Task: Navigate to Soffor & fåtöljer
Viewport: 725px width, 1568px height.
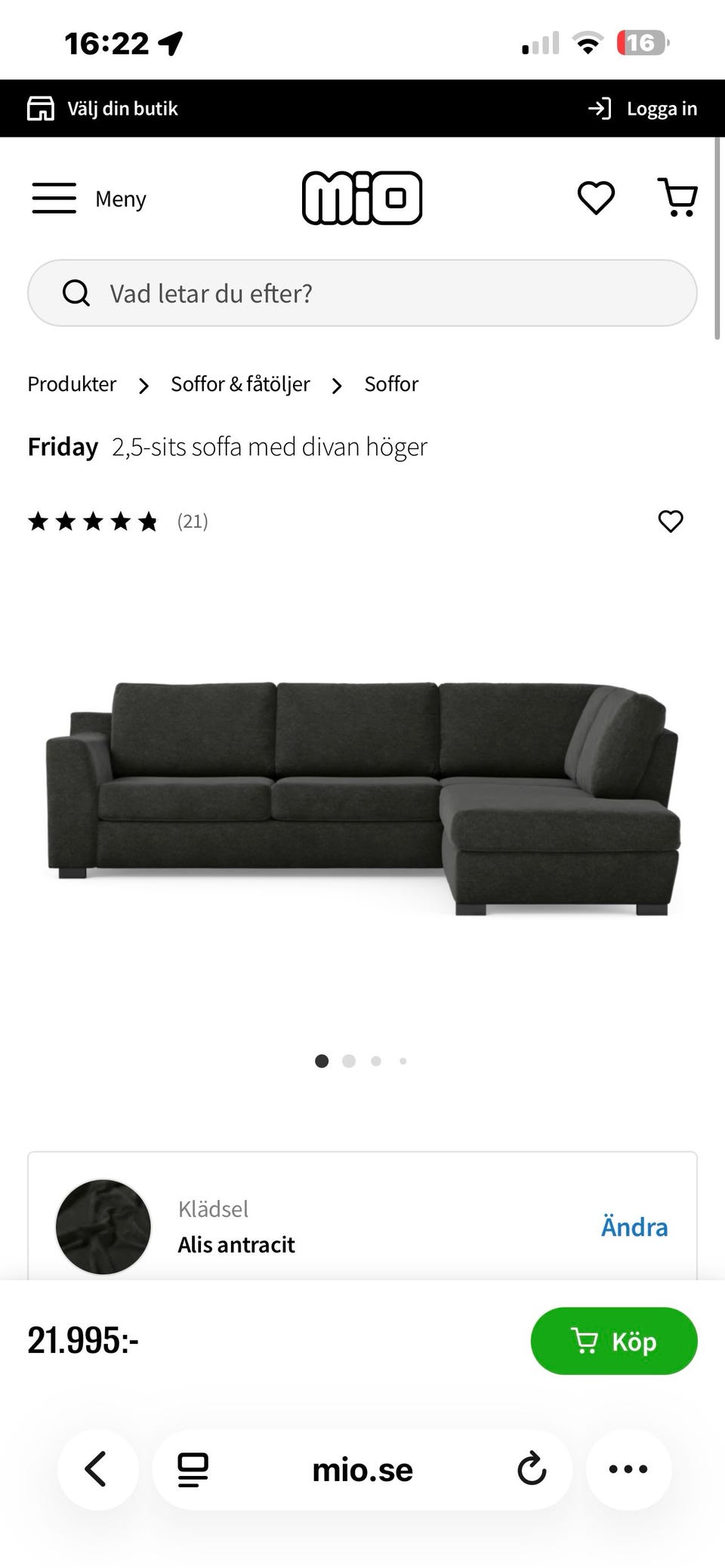Action: (239, 384)
